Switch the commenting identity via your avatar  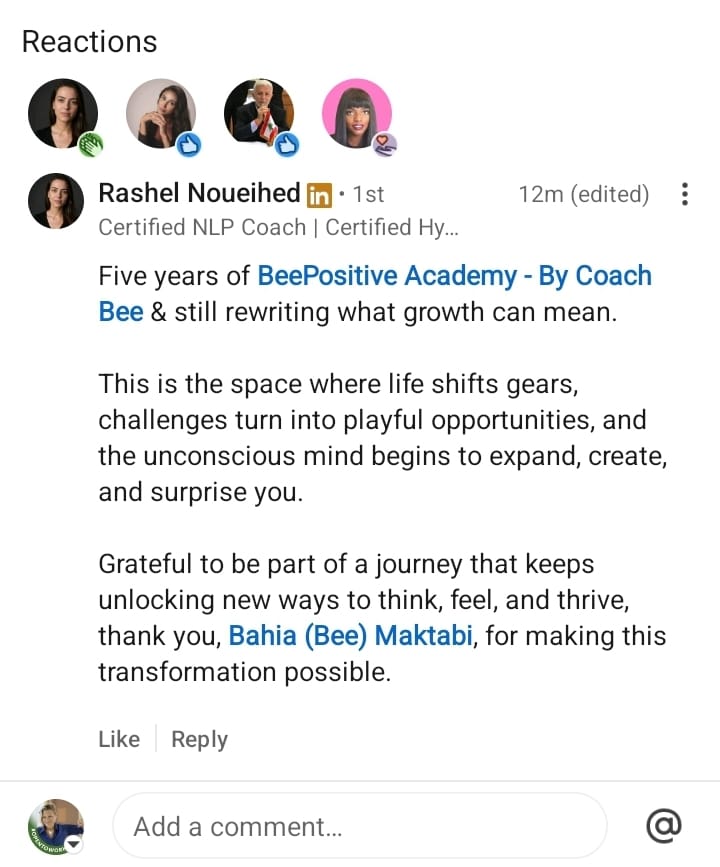pos(56,826)
